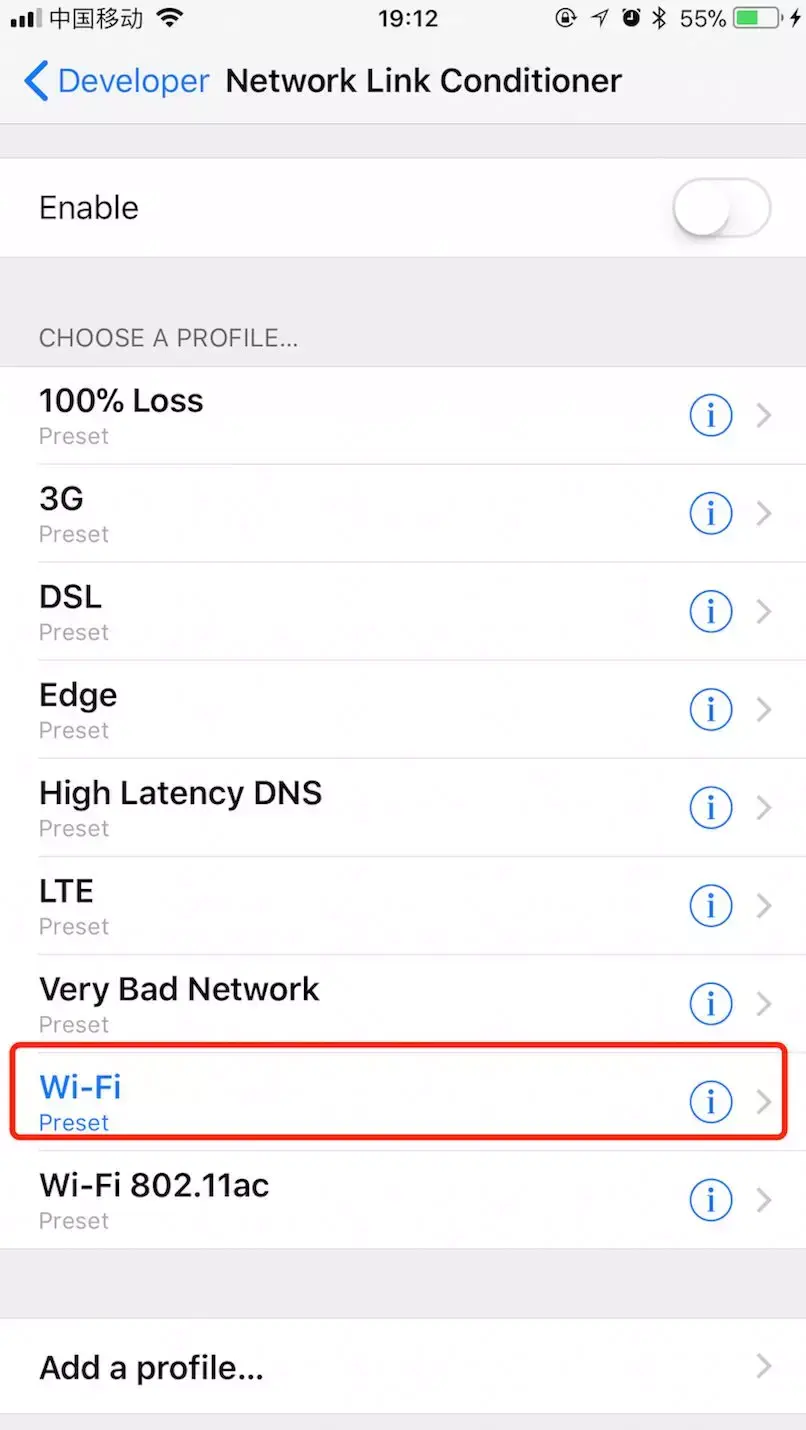The image size is (806, 1430).
Task: Open the Very Bad Network info icon
Action: click(x=711, y=1003)
